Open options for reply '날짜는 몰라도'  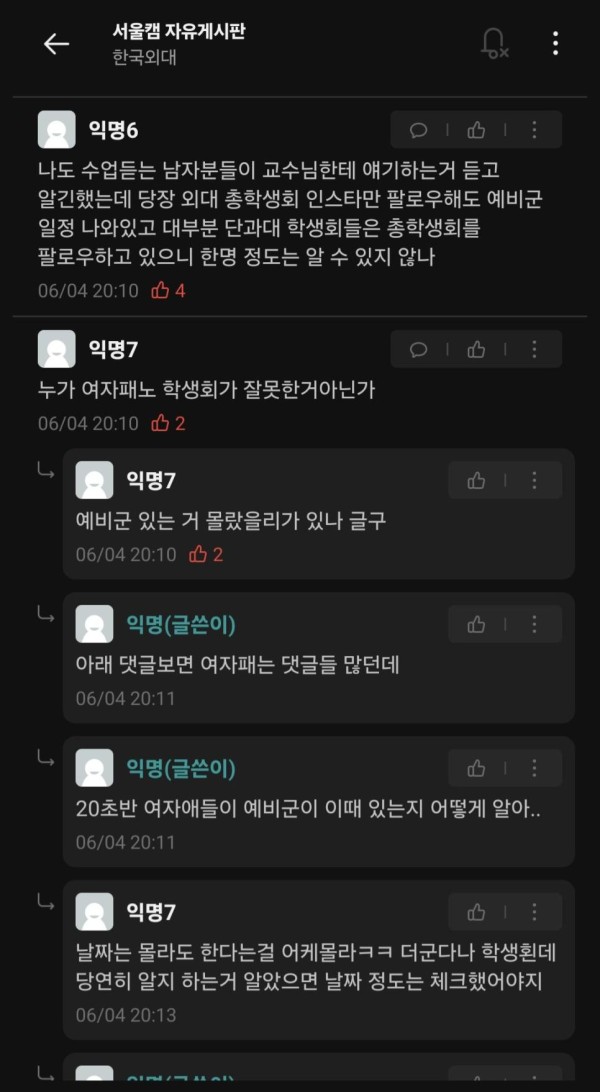coord(534,912)
